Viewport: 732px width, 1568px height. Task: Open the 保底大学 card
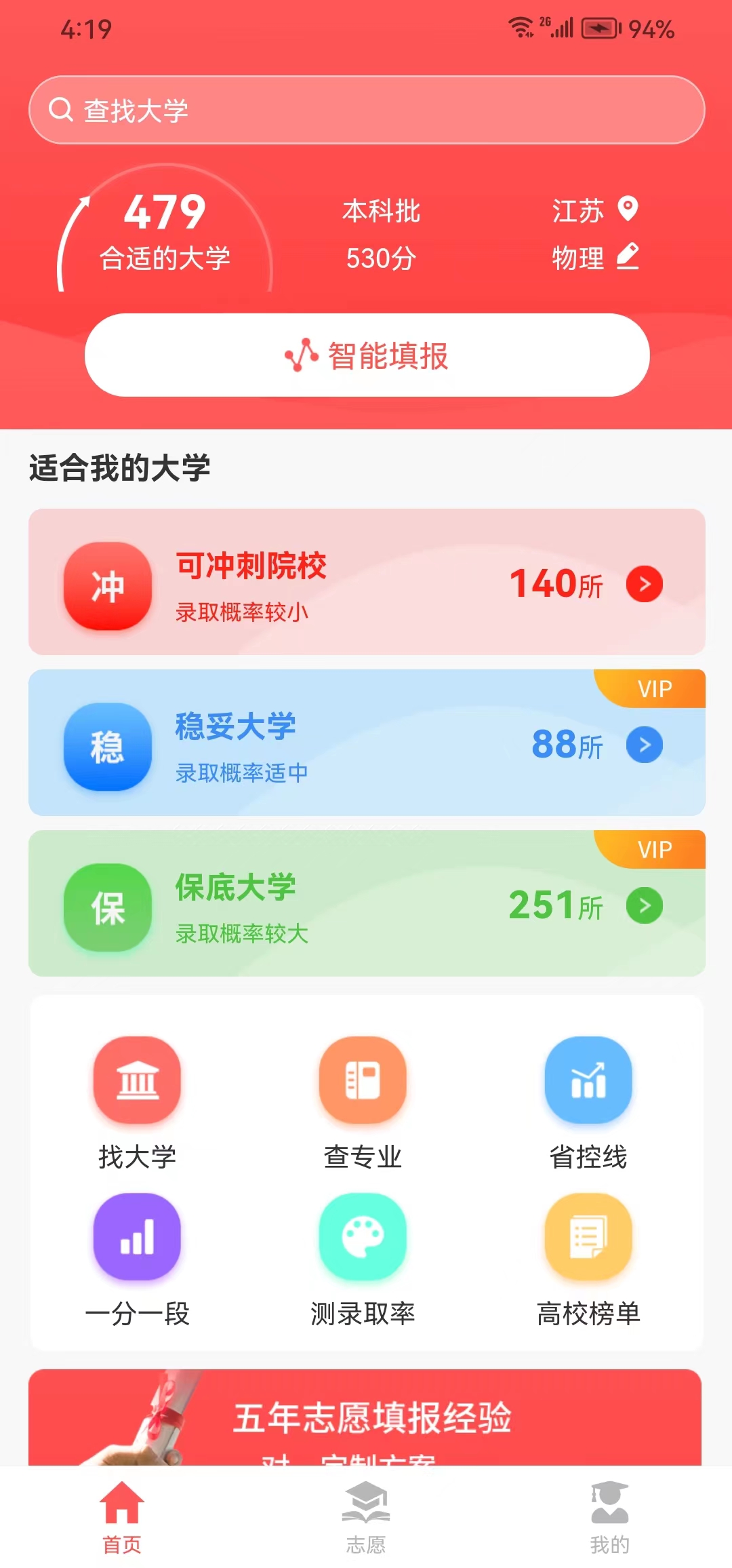tap(367, 903)
